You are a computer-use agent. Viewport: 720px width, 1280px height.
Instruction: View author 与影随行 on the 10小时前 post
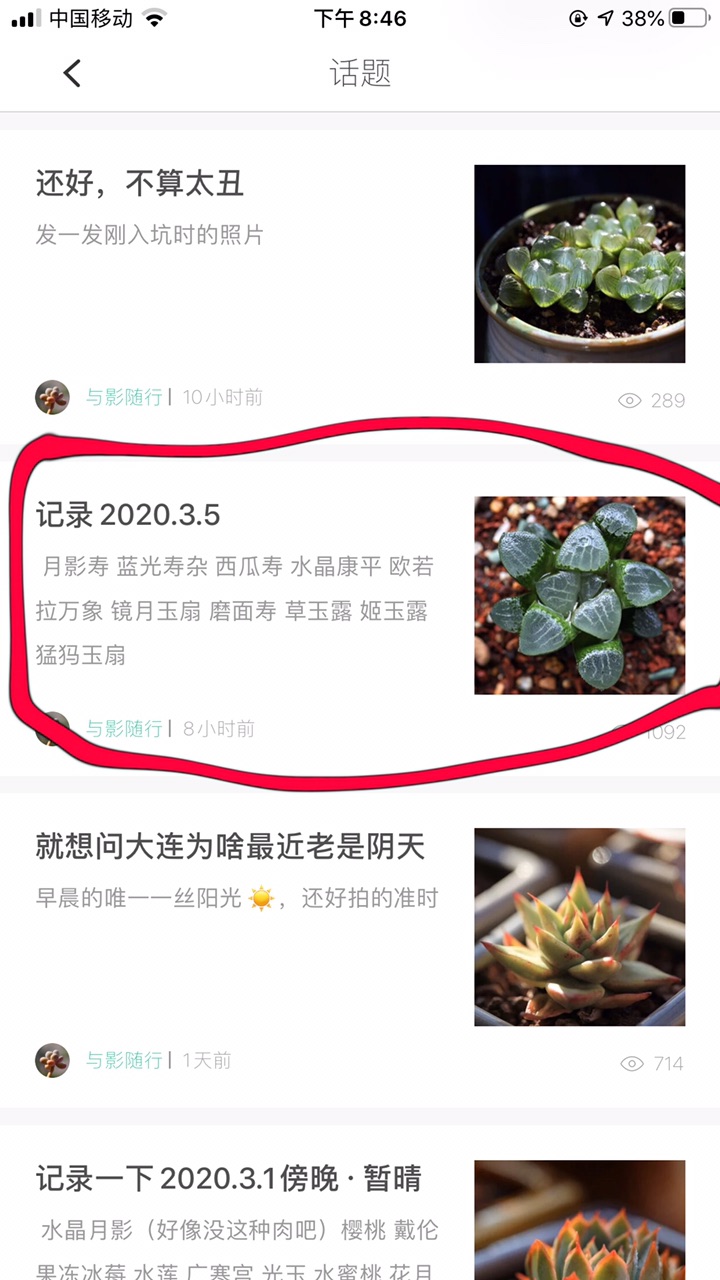[x=123, y=398]
